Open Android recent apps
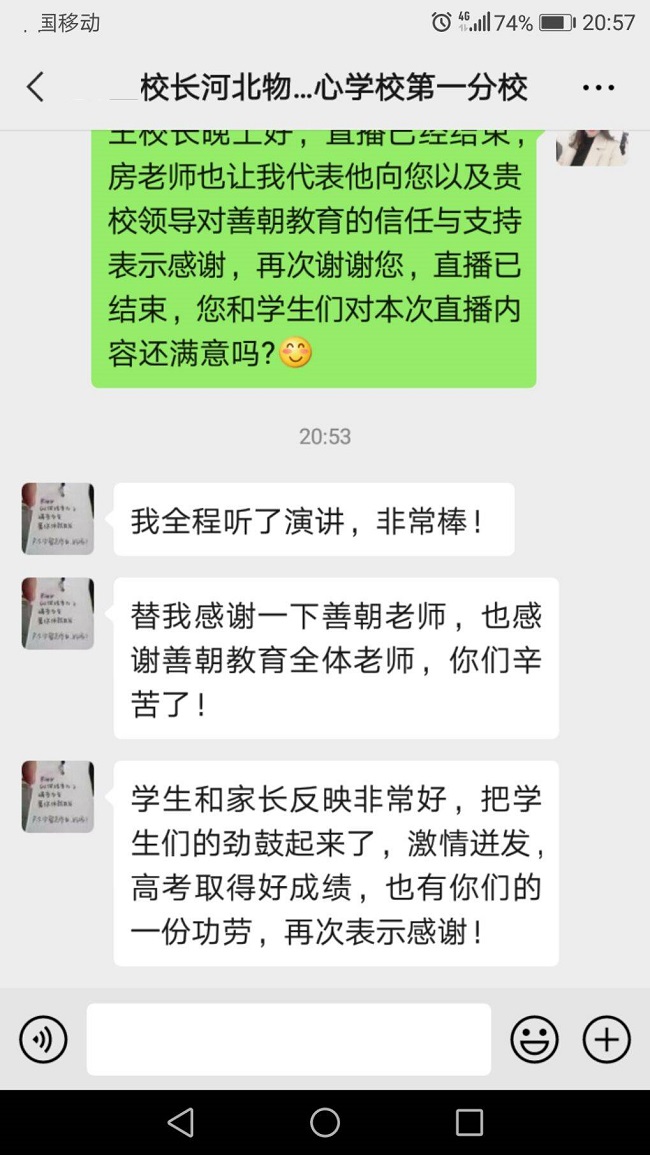 (x=469, y=1122)
